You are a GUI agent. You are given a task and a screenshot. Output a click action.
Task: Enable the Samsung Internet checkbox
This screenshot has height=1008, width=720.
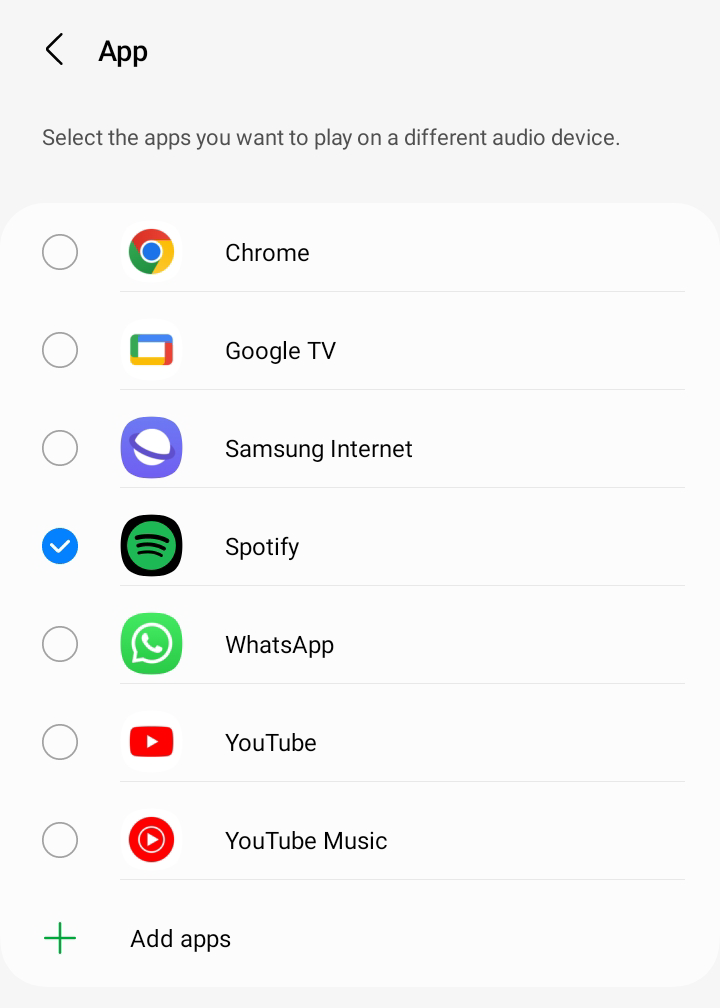tap(60, 448)
